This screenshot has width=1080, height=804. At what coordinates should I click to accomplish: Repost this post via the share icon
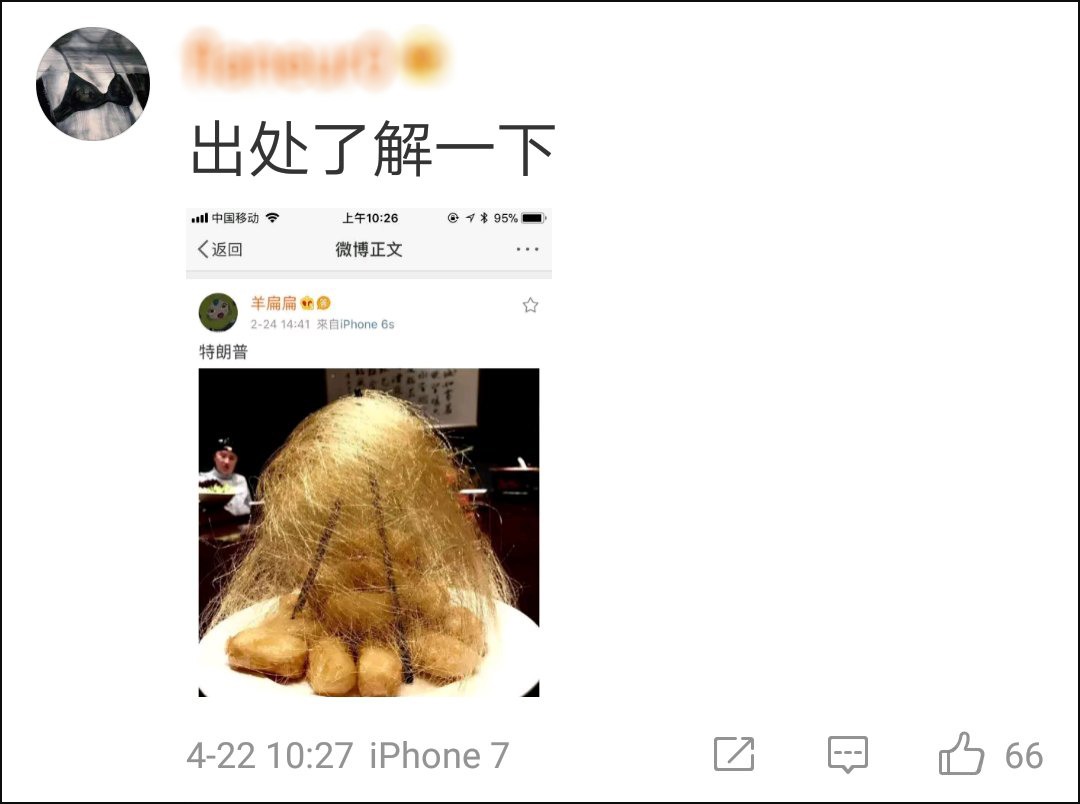(x=734, y=754)
